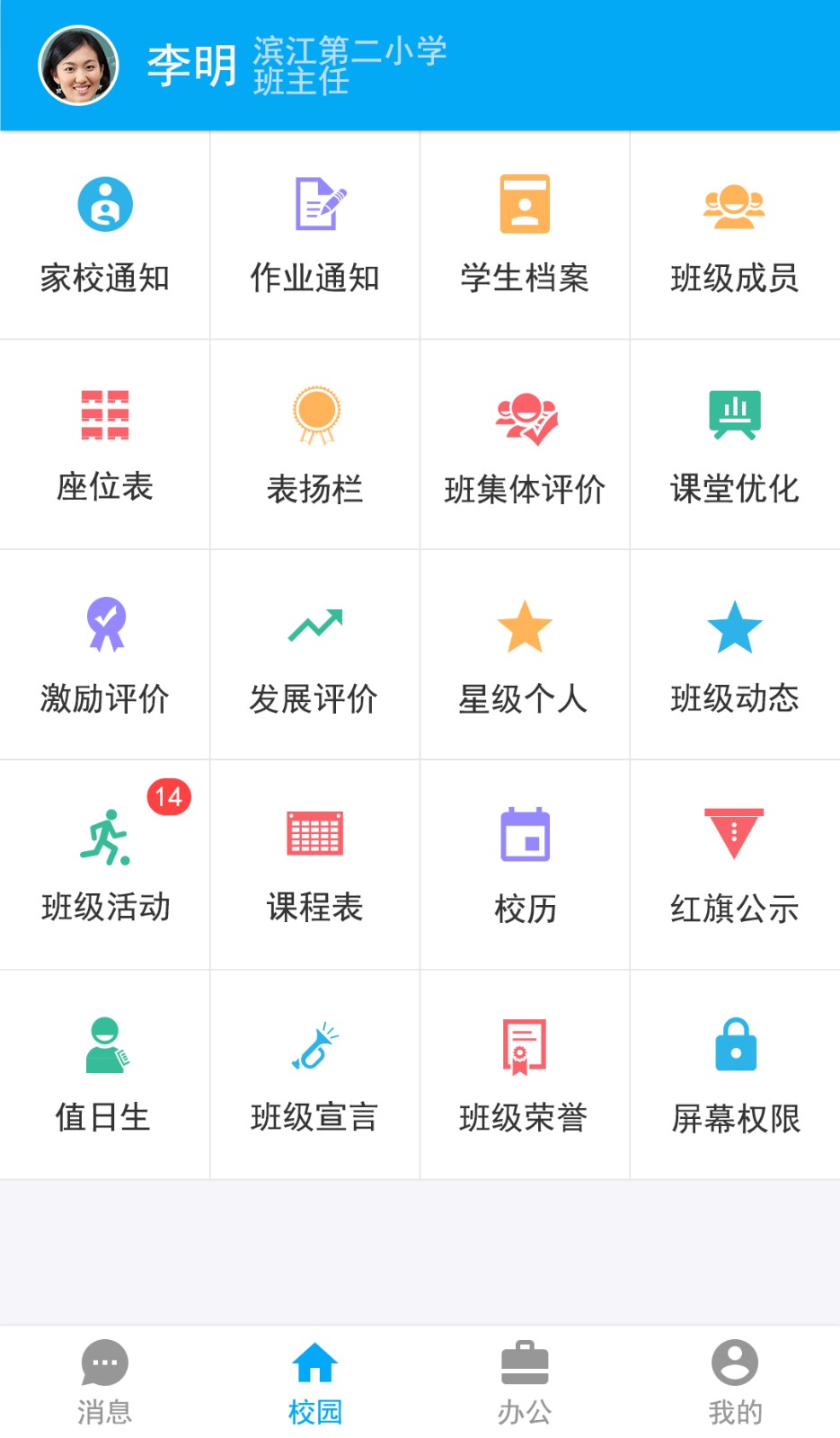The width and height of the screenshot is (840, 1438).
Task: Launch 课堂优化 classroom optimization
Action: click(735, 445)
